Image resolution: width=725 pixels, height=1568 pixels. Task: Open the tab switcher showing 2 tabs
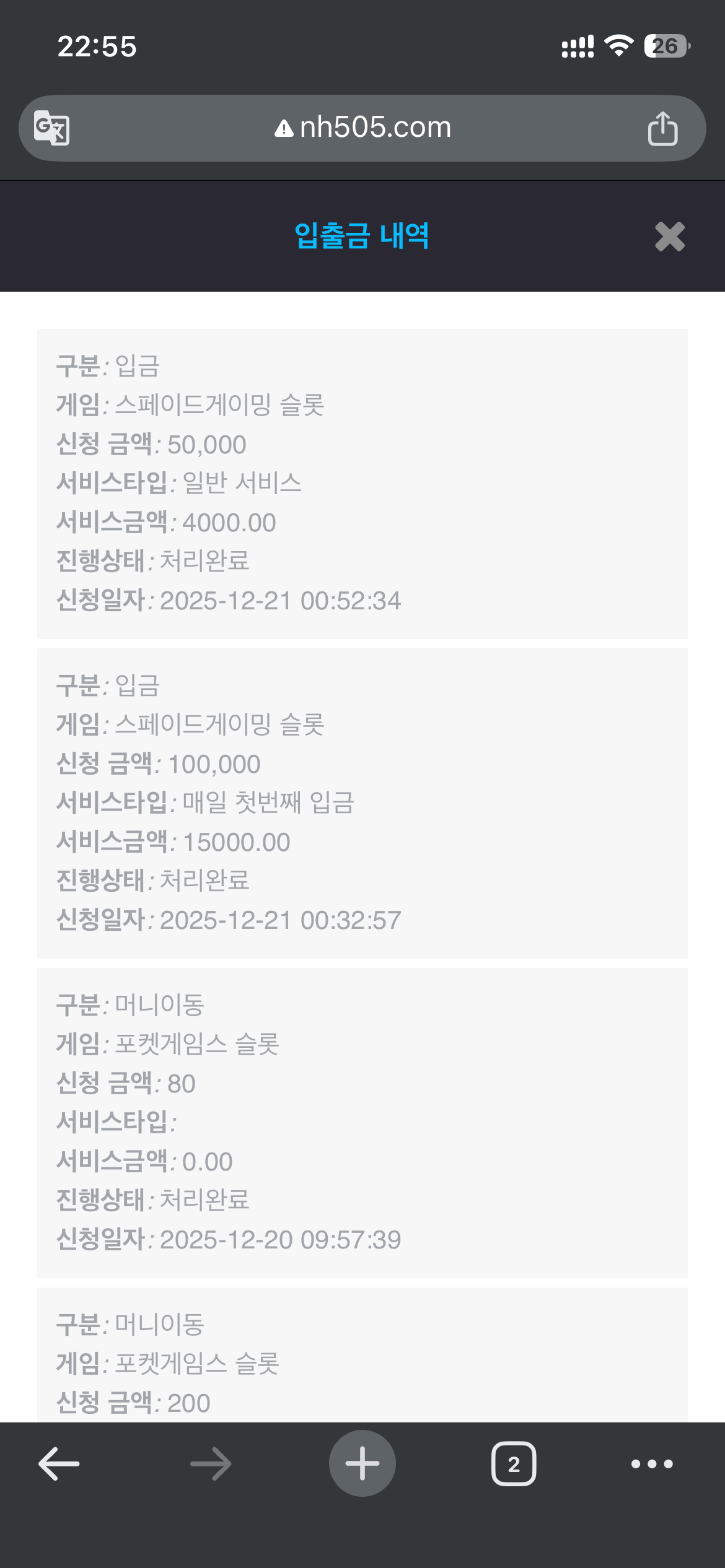tap(514, 1464)
